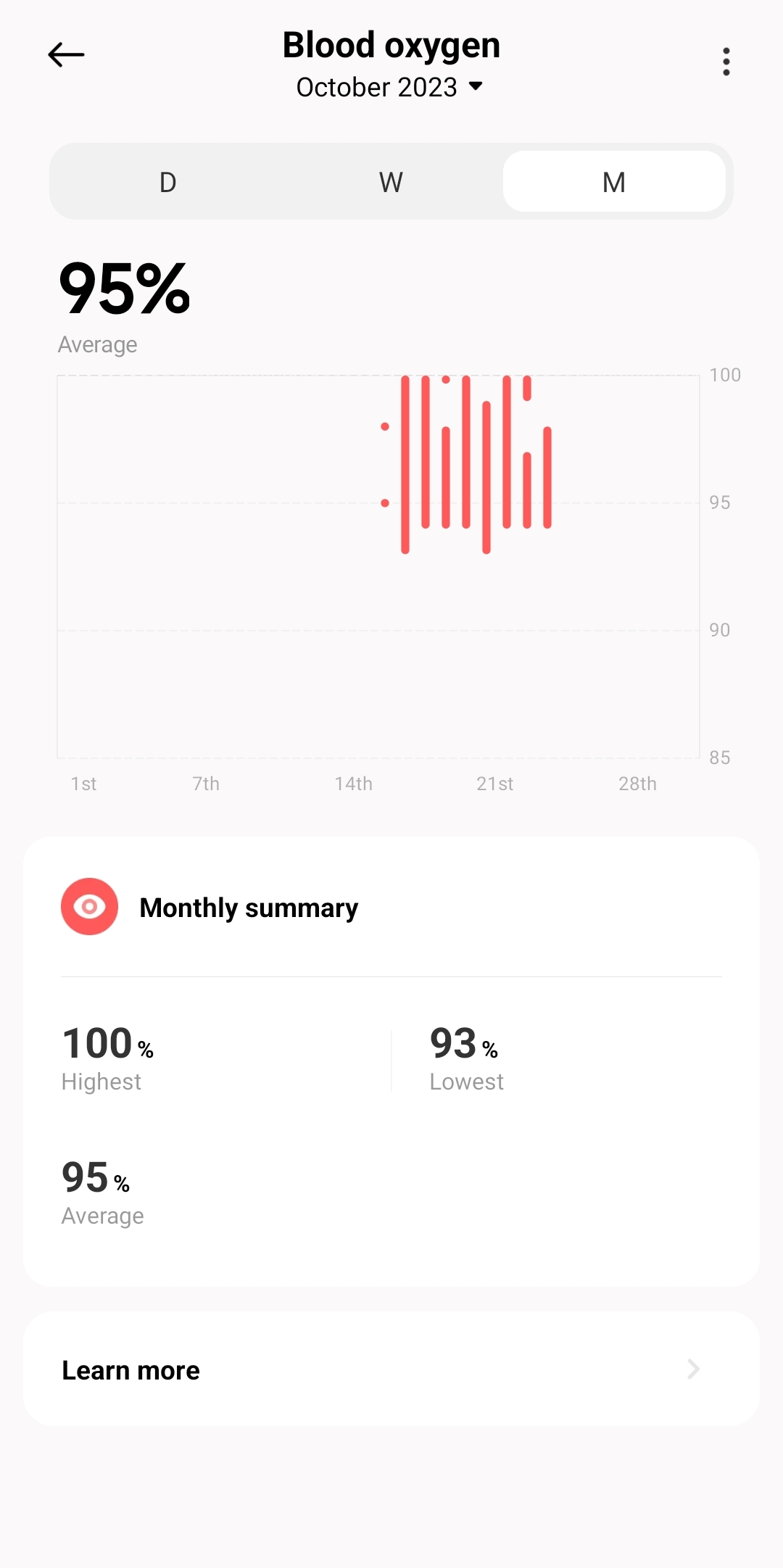Switch to the D day view
The image size is (783, 1568).
(168, 182)
